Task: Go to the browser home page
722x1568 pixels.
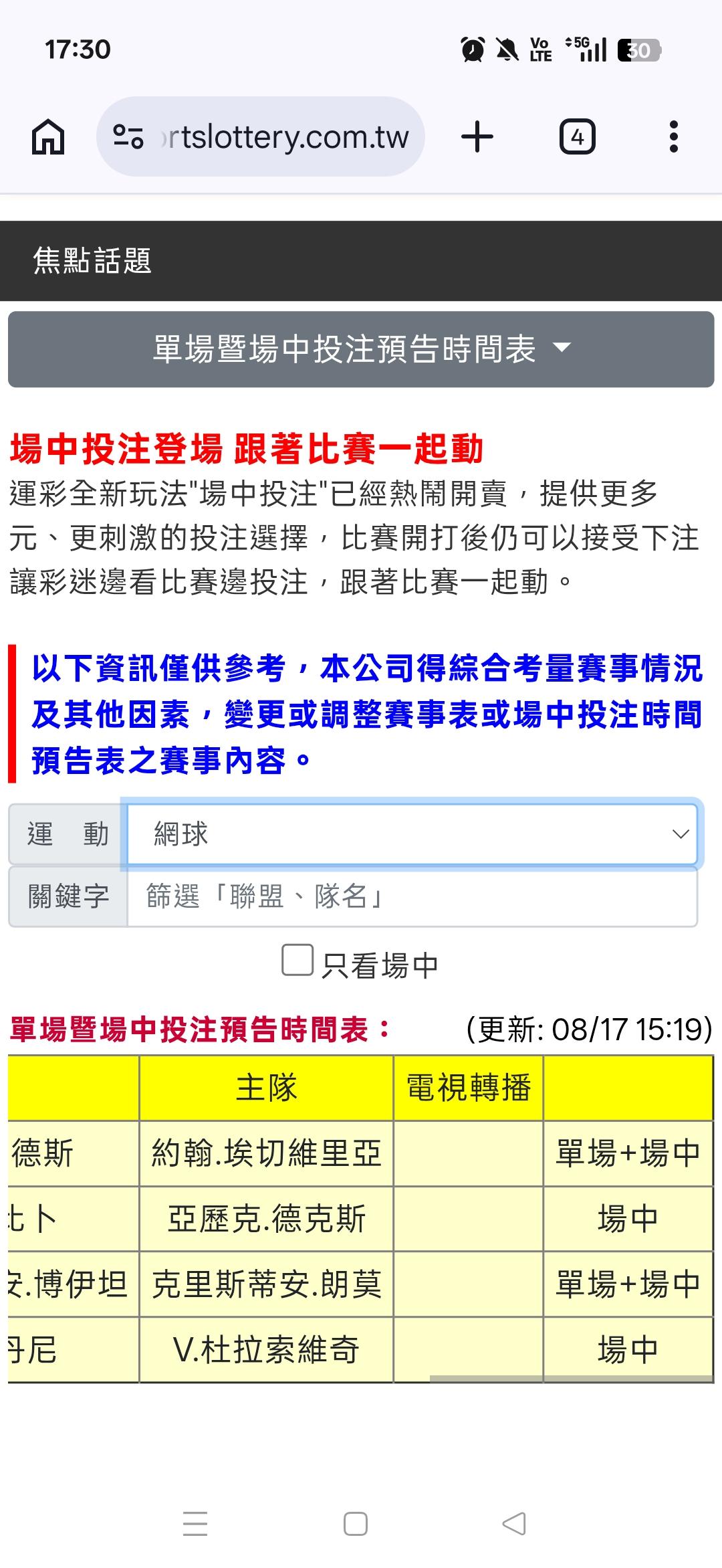Action: (48, 137)
